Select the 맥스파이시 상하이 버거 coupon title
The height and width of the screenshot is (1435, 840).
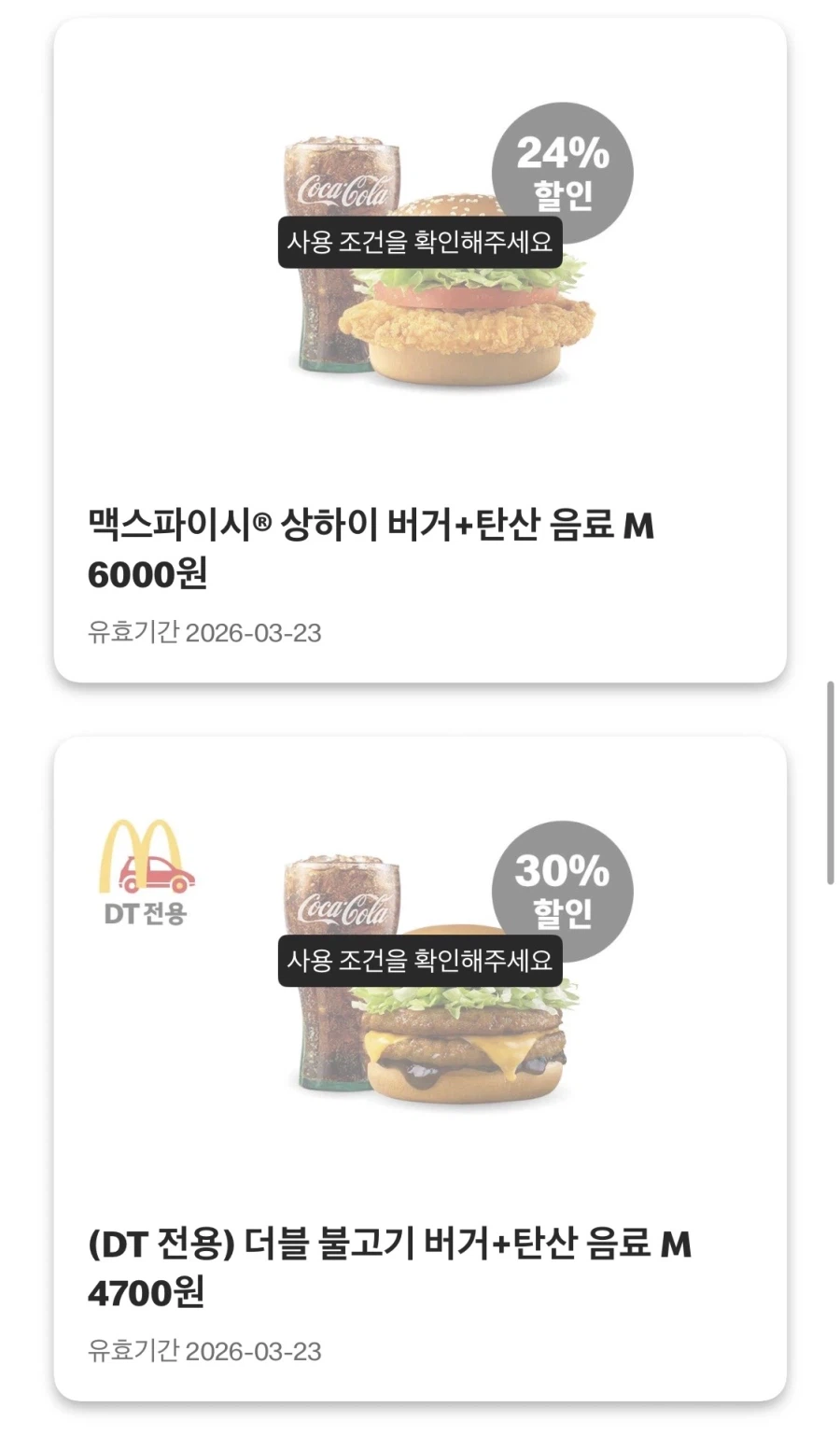pyautogui.click(x=371, y=525)
